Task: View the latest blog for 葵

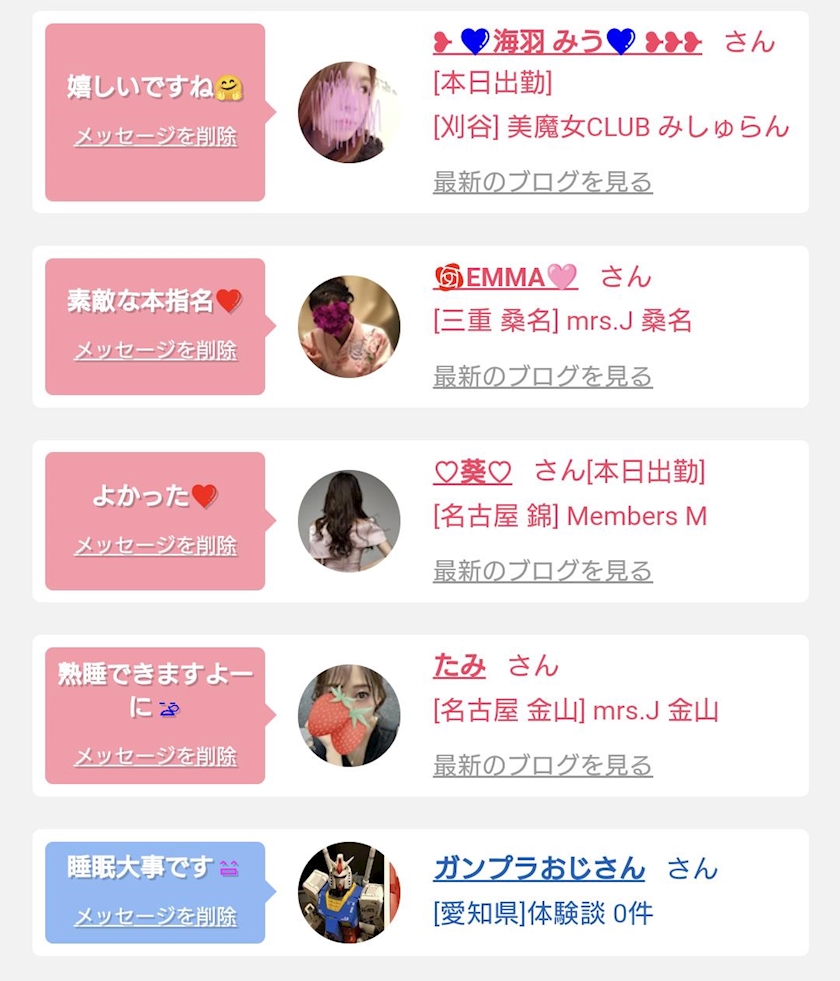Action: click(x=542, y=571)
